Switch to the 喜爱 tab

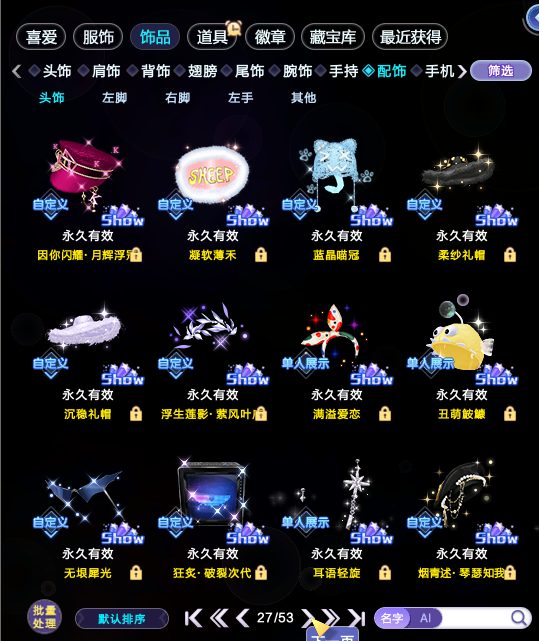(41, 37)
